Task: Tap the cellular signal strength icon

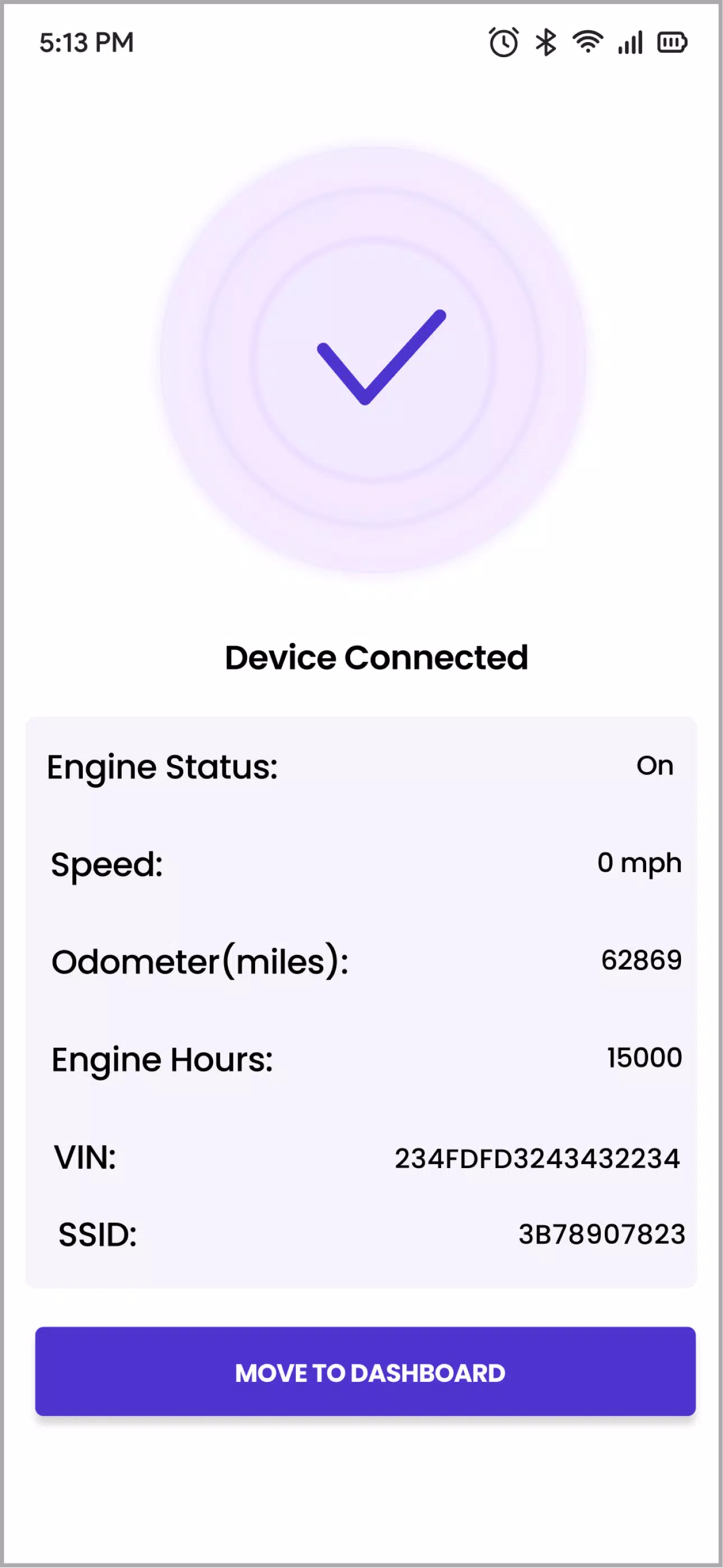Action: [x=631, y=42]
